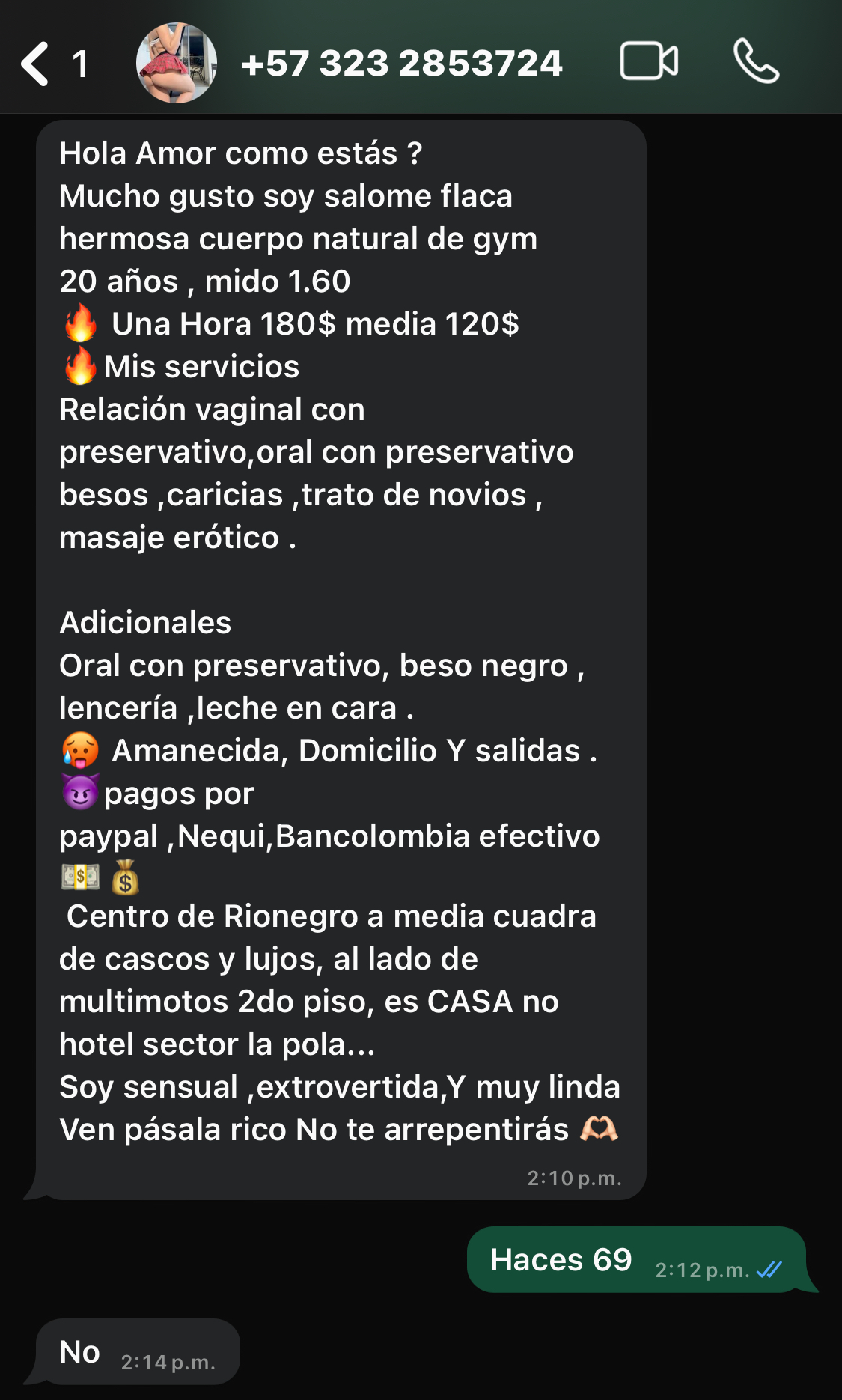The height and width of the screenshot is (1400, 842).
Task: Open the contact's profile picture
Action: coord(177,64)
